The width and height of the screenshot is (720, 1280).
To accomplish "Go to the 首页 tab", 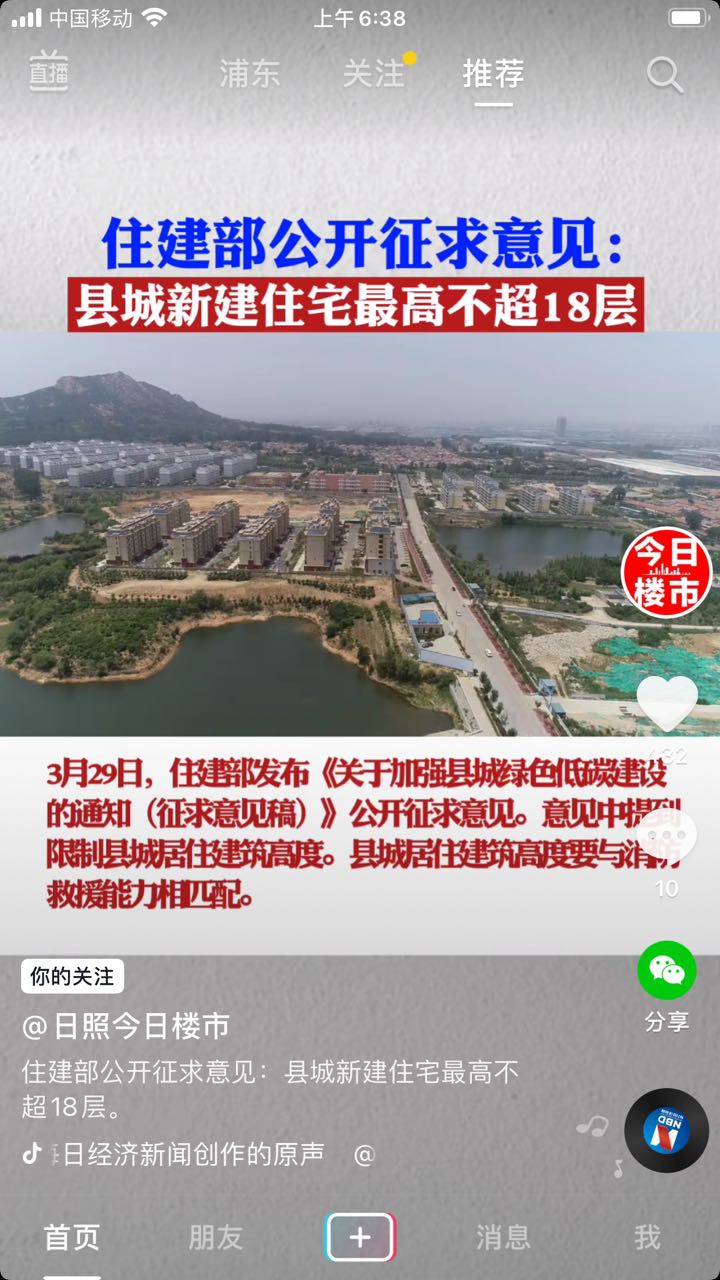I will click(72, 1238).
